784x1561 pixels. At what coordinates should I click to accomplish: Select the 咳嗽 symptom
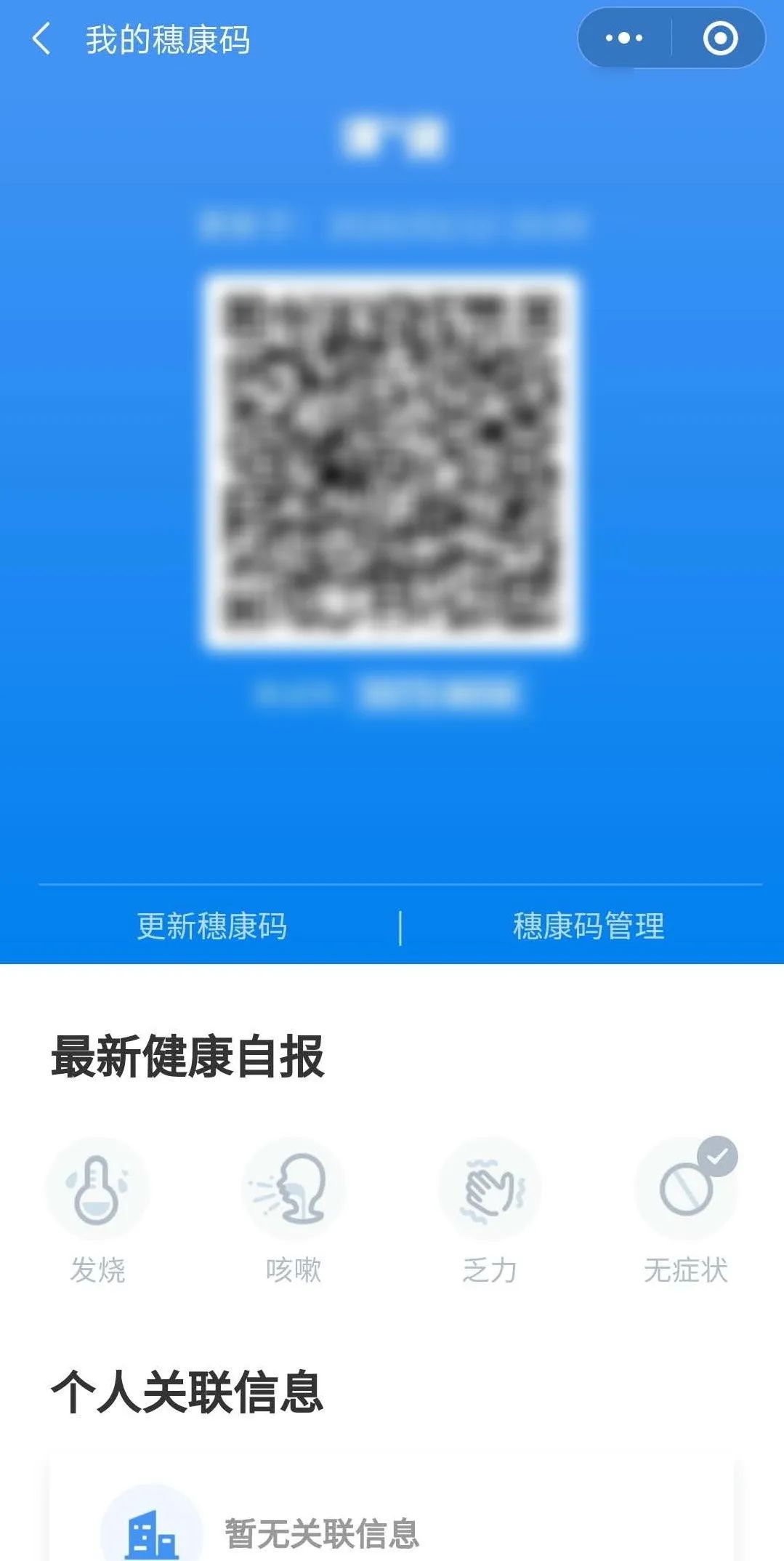294,1190
